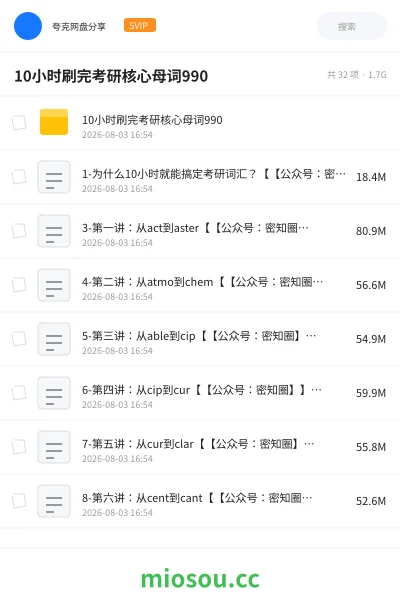This screenshot has width=400, height=600.
Task: Select the checkbox for 4-第二讲
Action: 19,285
